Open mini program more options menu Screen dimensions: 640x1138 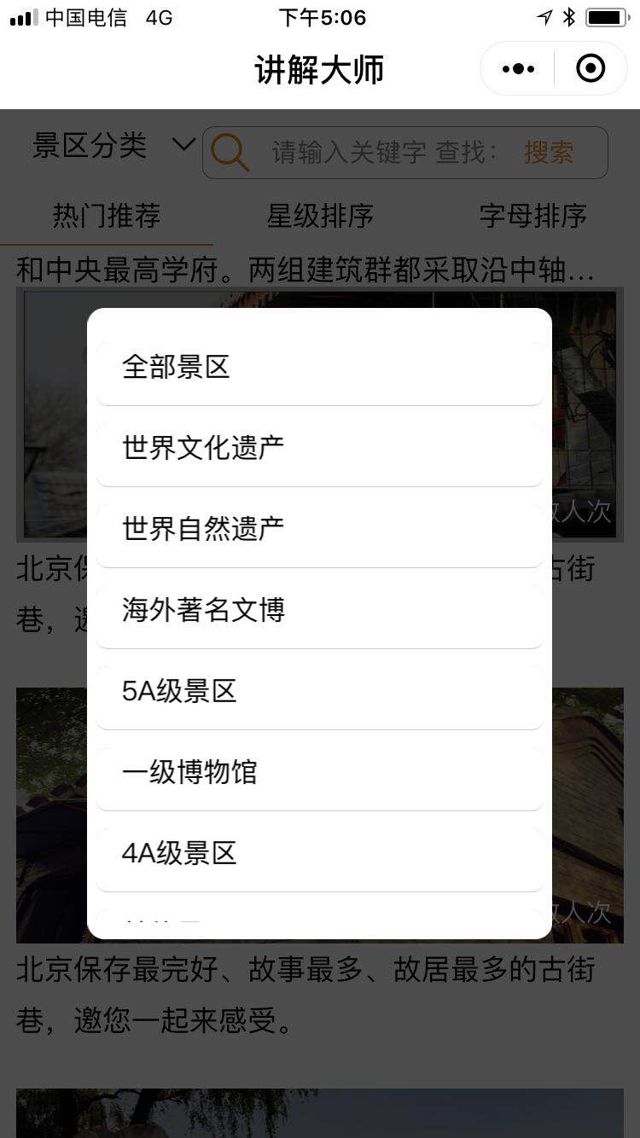click(x=518, y=69)
